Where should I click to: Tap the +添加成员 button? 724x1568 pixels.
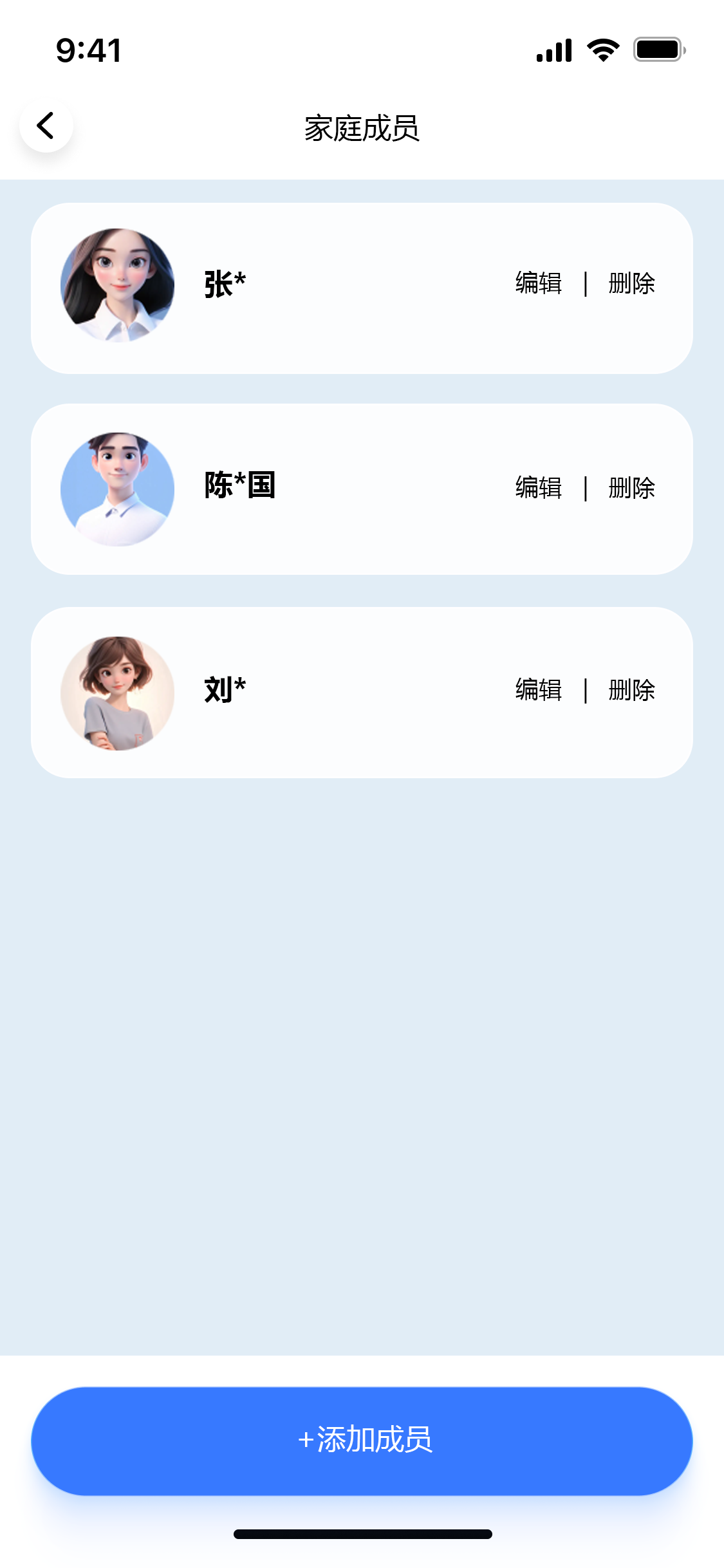click(x=362, y=1441)
